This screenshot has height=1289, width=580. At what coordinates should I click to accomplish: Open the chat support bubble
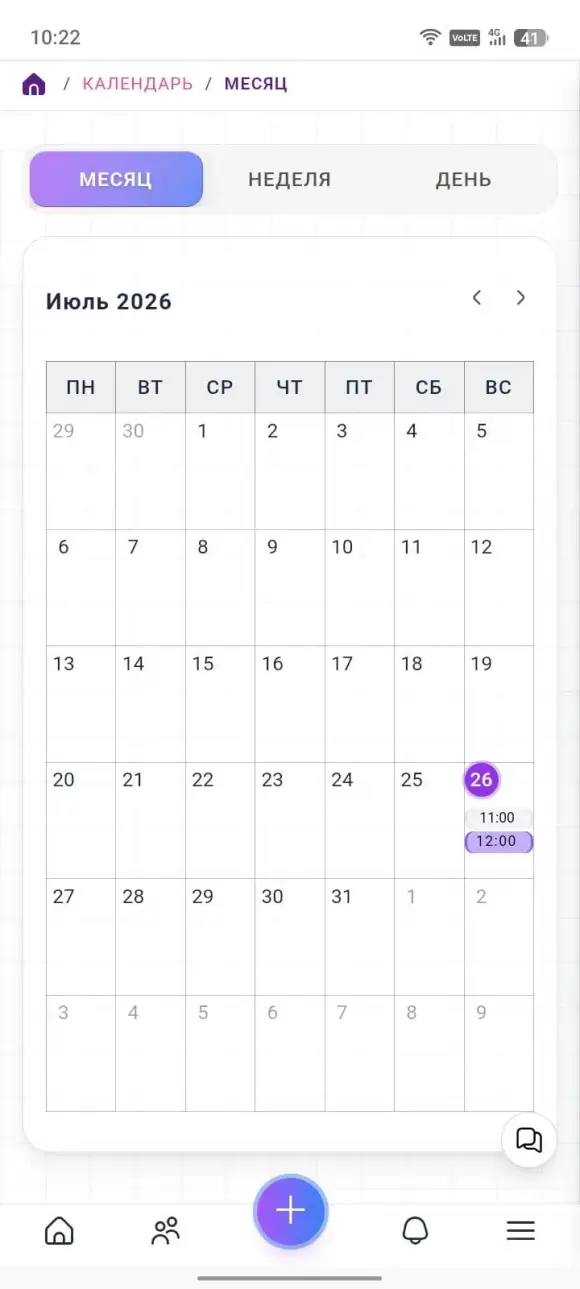tap(529, 1140)
